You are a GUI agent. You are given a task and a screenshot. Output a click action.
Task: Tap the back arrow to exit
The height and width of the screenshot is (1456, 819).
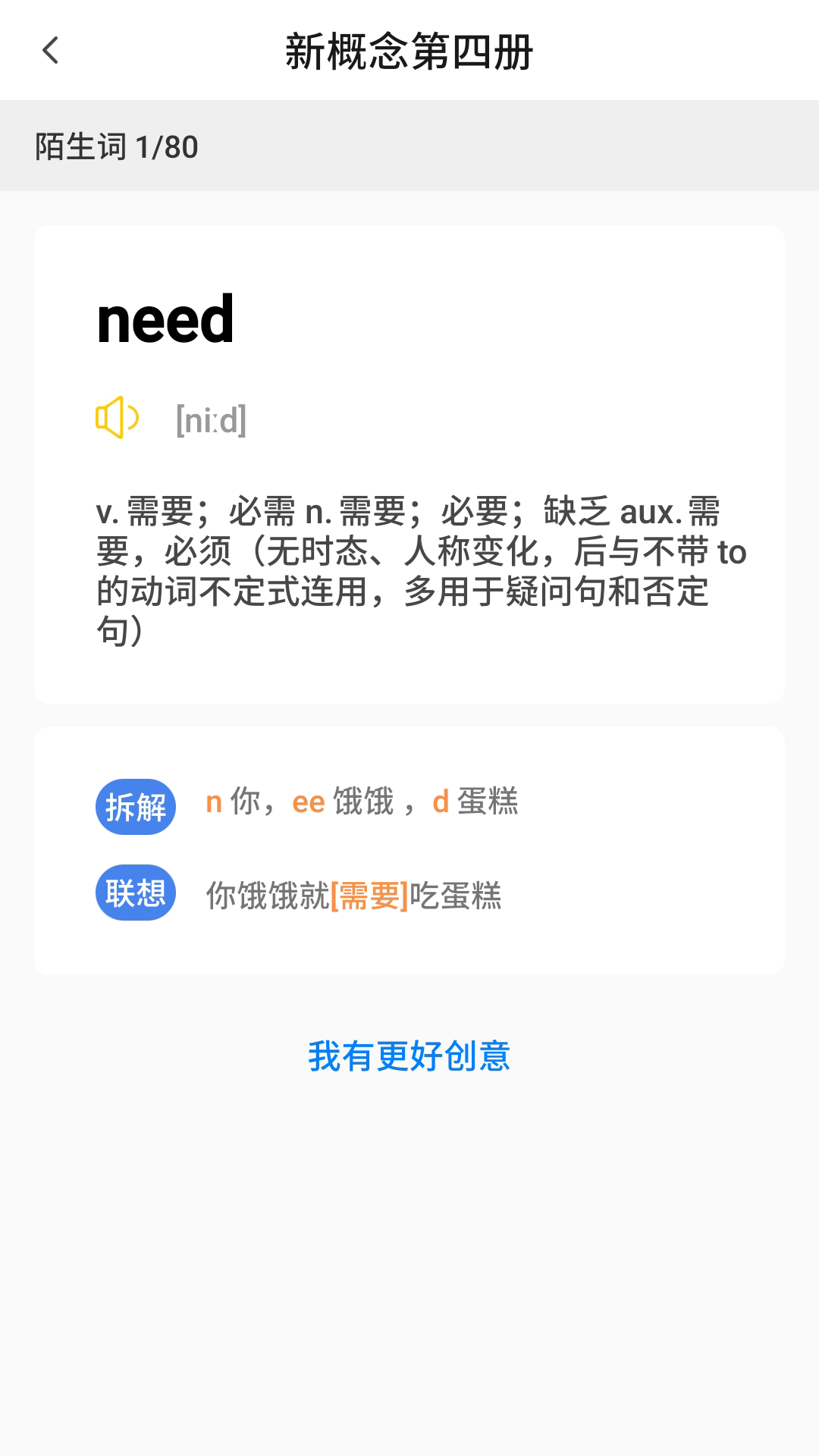[50, 51]
